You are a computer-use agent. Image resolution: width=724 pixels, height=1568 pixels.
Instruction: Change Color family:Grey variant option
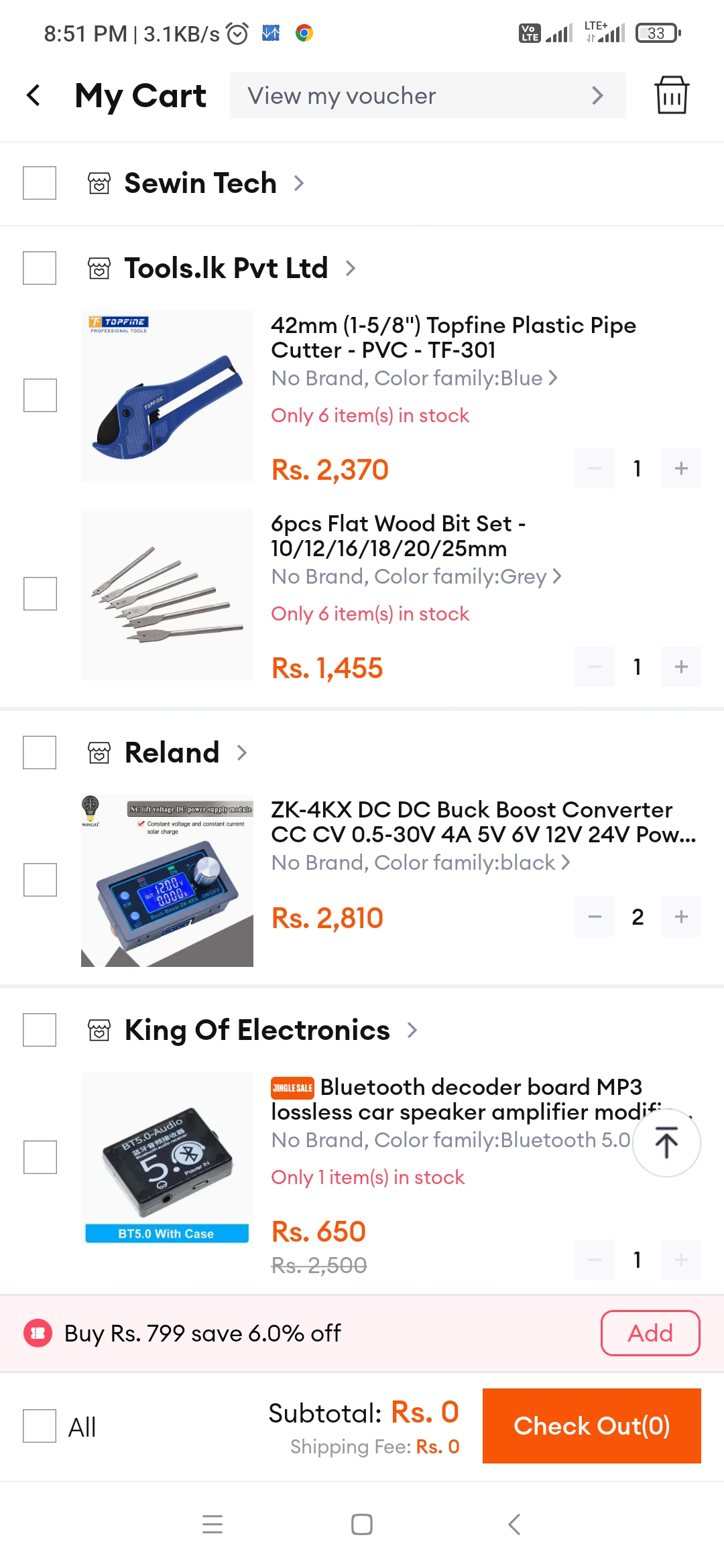click(x=416, y=576)
